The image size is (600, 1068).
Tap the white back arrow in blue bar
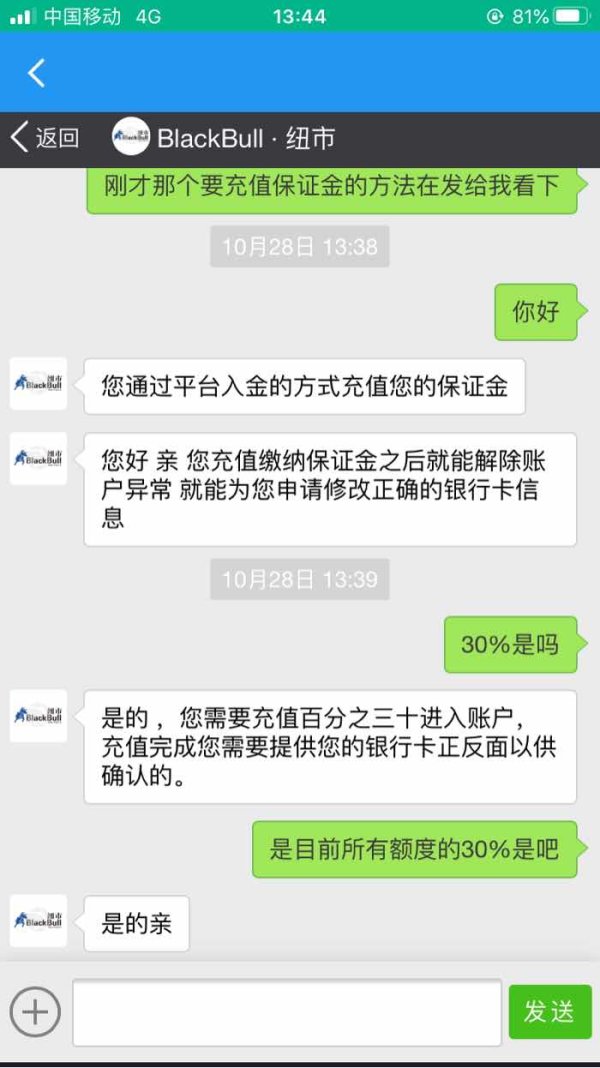36,72
